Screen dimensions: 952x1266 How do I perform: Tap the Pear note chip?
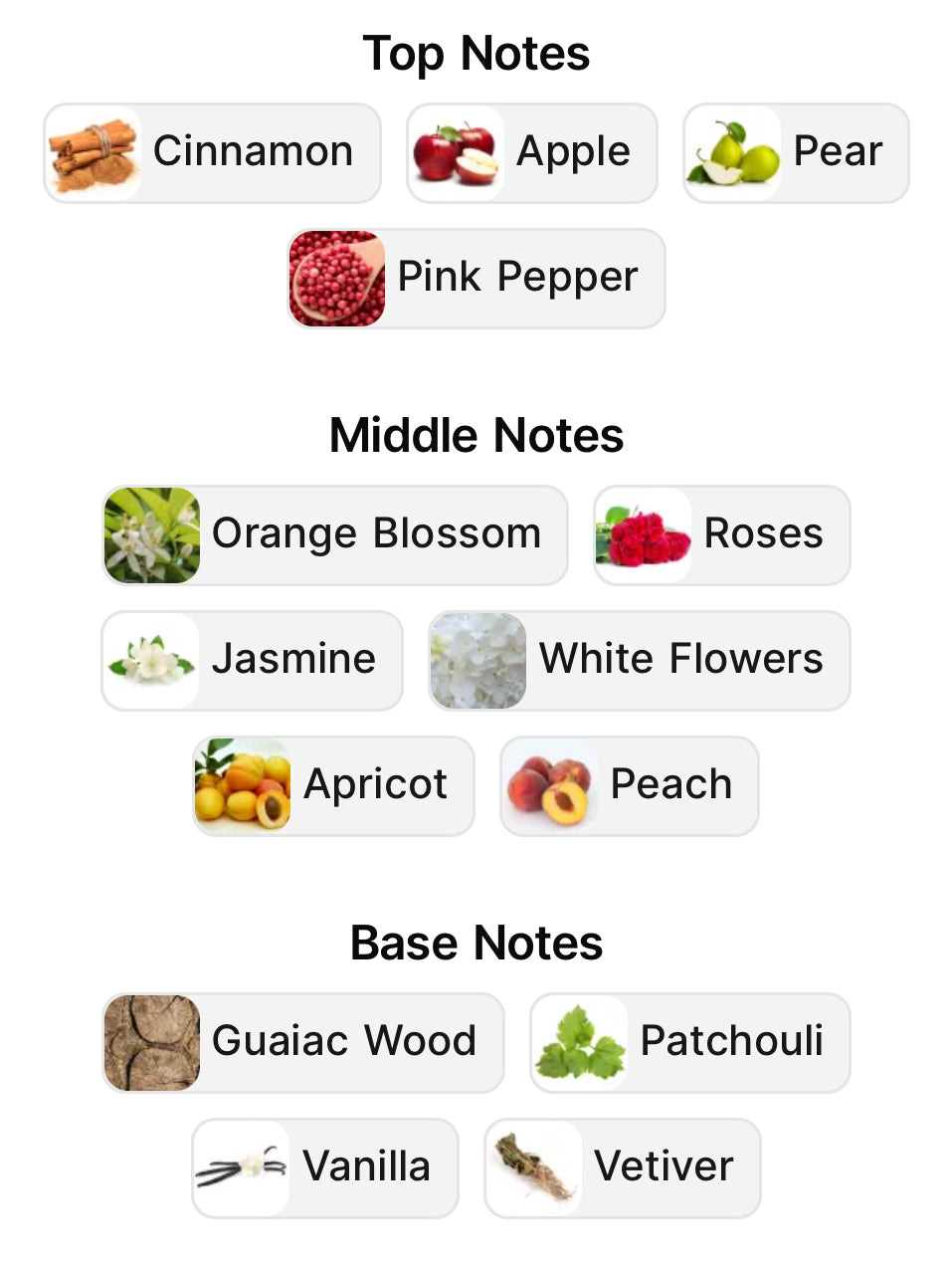click(x=796, y=153)
